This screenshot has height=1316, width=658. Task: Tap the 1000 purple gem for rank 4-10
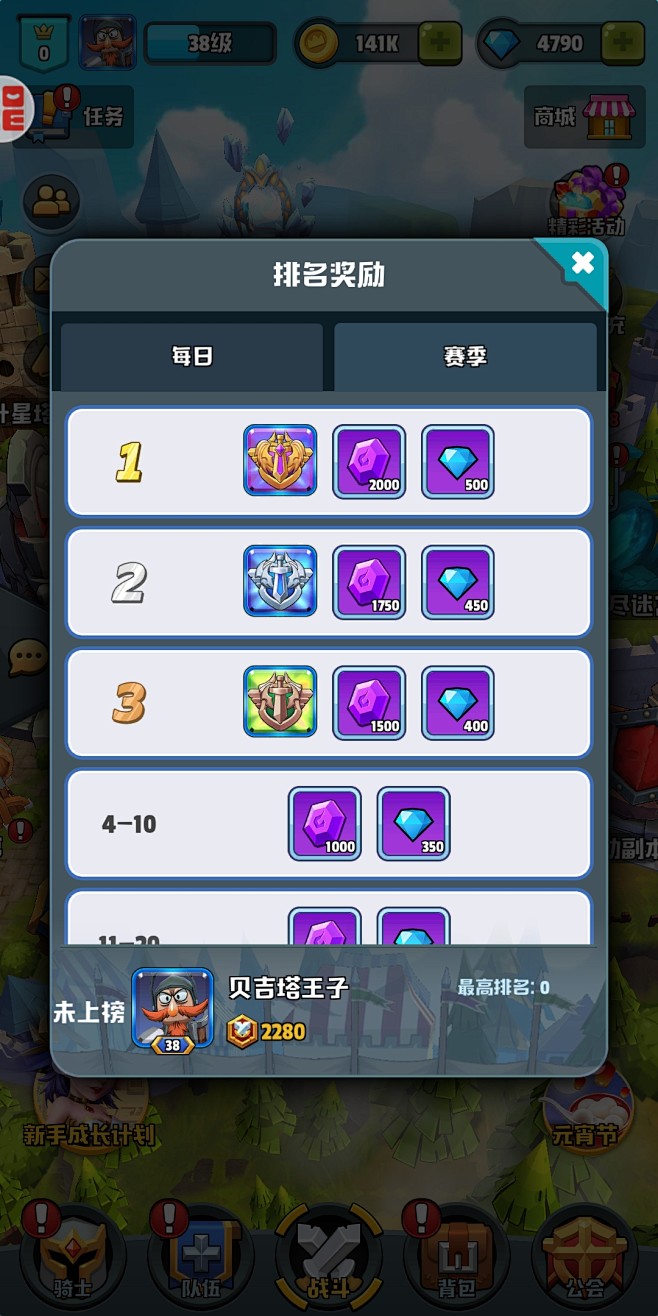pos(325,824)
